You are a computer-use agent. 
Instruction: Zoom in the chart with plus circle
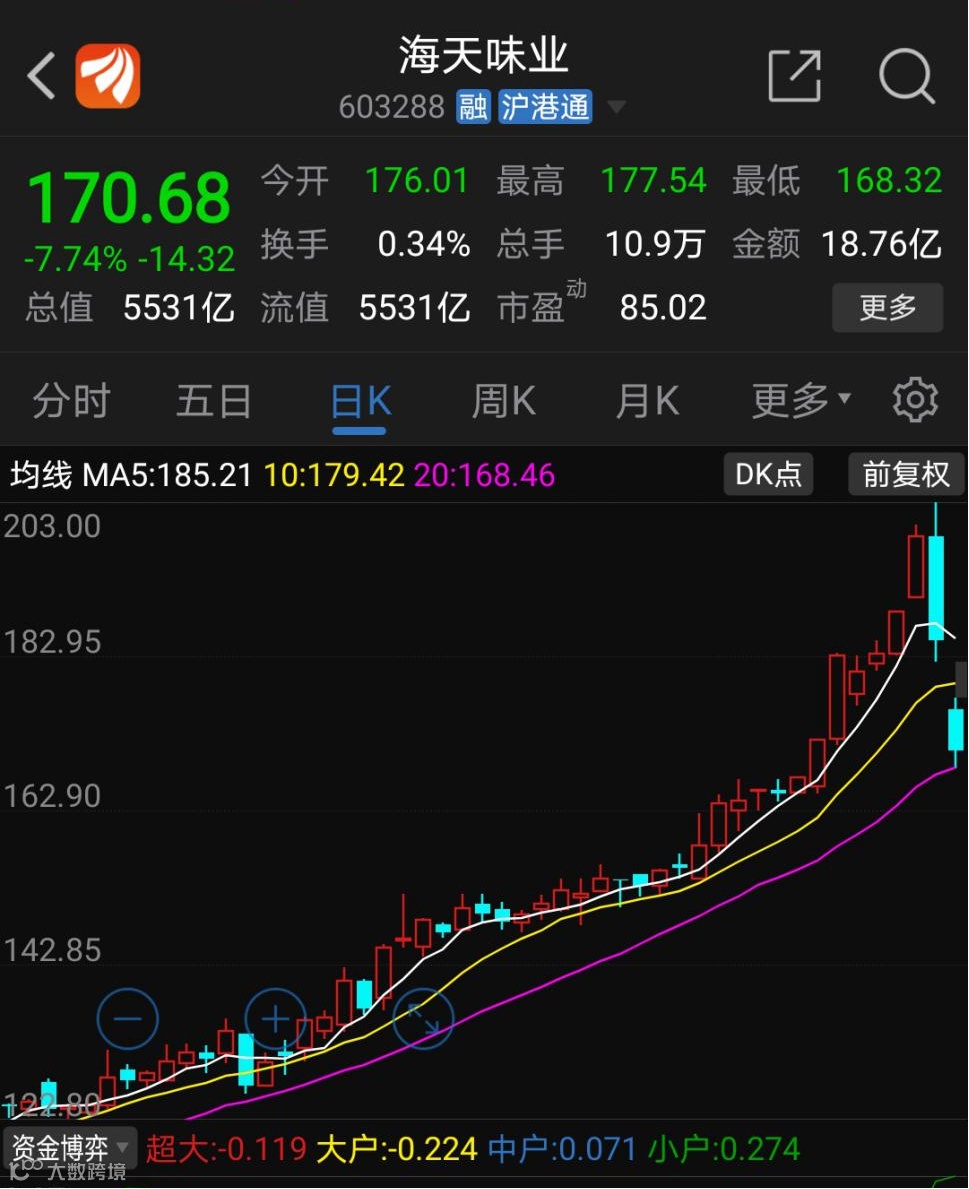275,1019
